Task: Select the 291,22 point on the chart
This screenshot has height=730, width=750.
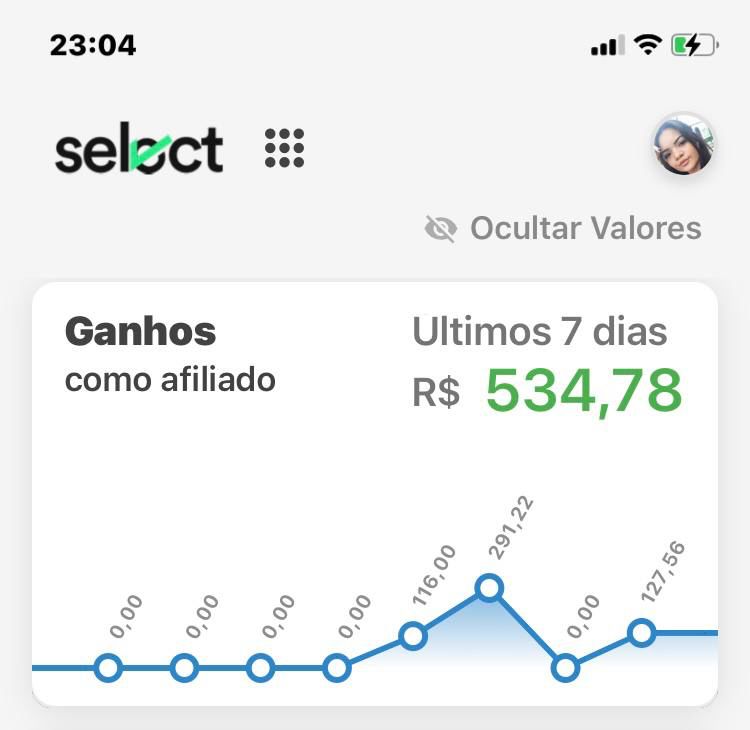Action: tap(489, 588)
